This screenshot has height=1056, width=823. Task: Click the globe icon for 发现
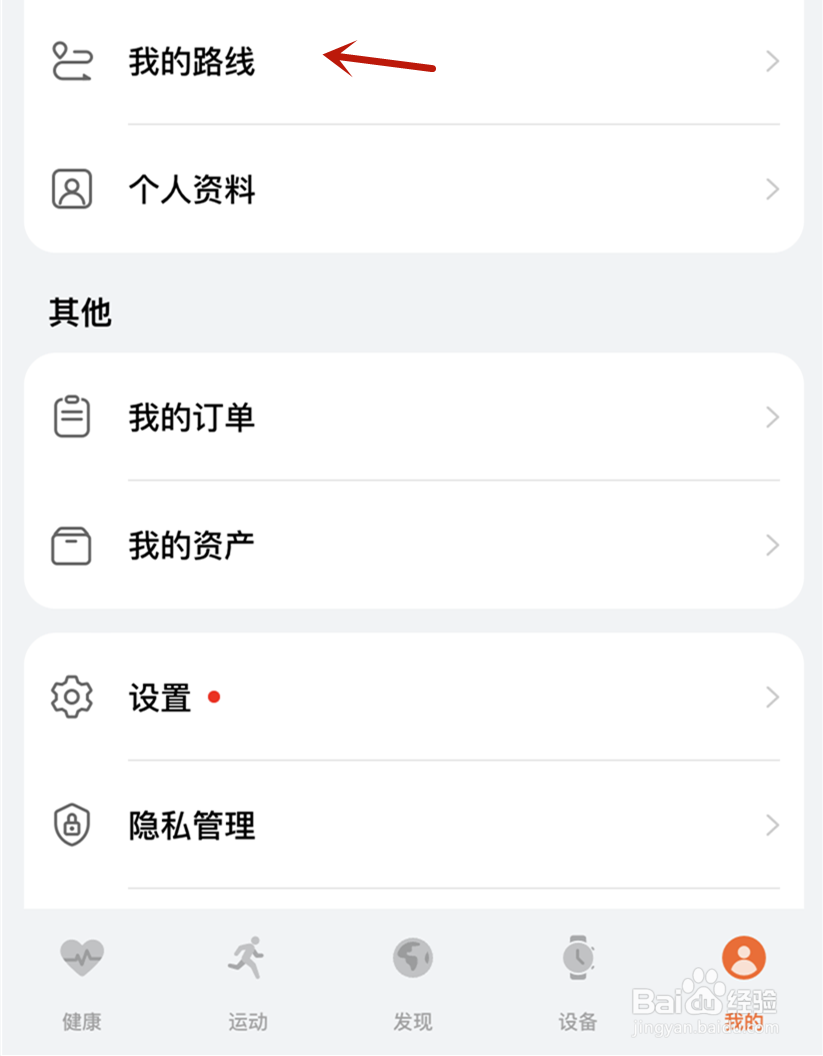(412, 957)
